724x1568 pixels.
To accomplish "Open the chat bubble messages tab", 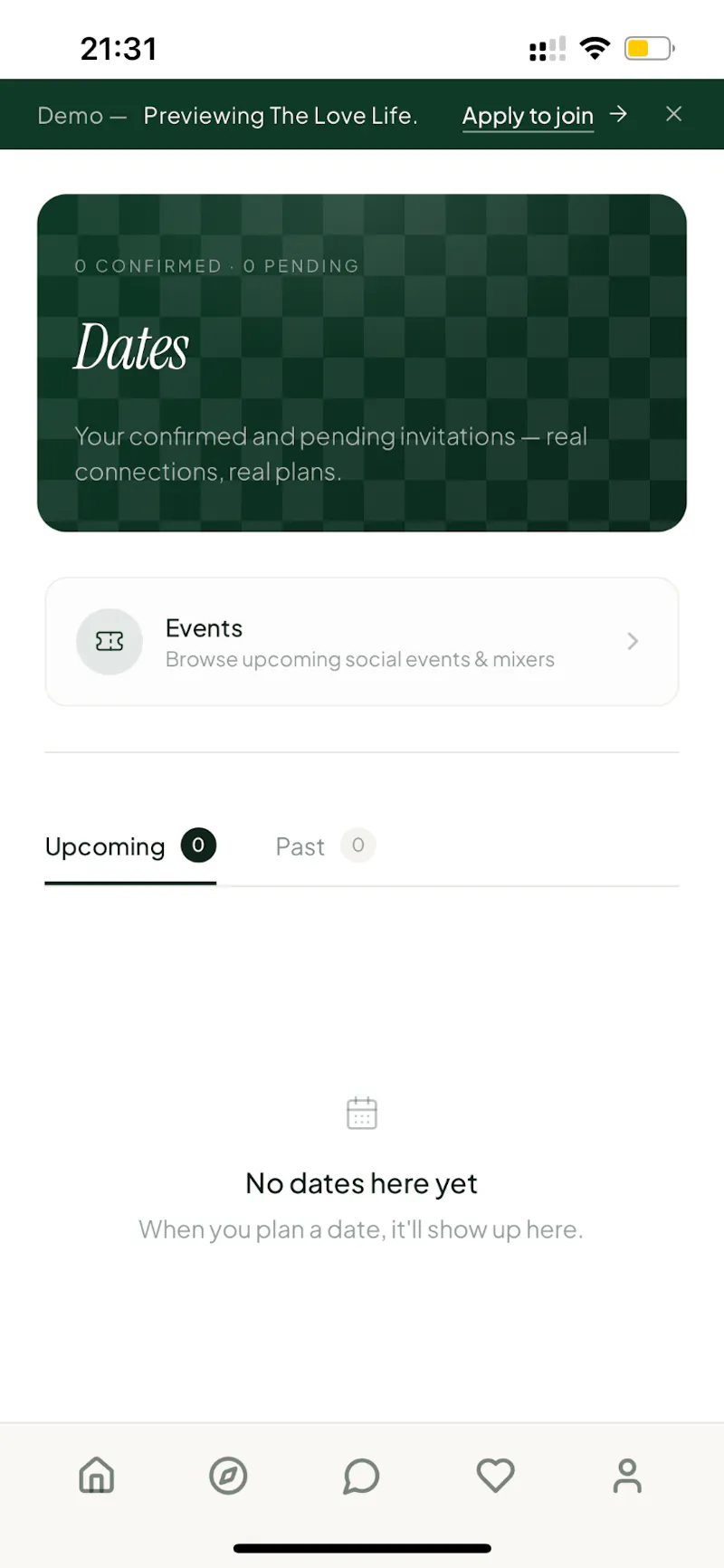I will coord(361,1476).
